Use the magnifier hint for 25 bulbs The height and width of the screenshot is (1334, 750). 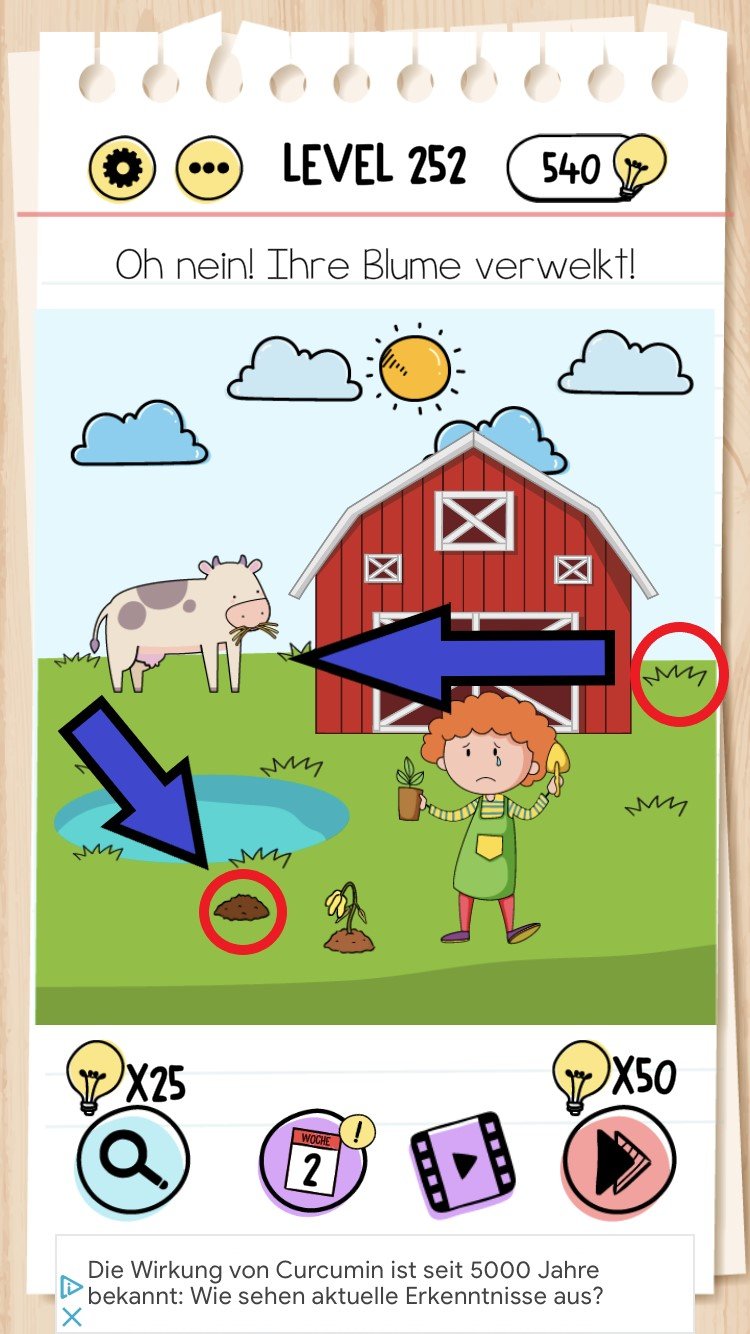pos(133,1161)
